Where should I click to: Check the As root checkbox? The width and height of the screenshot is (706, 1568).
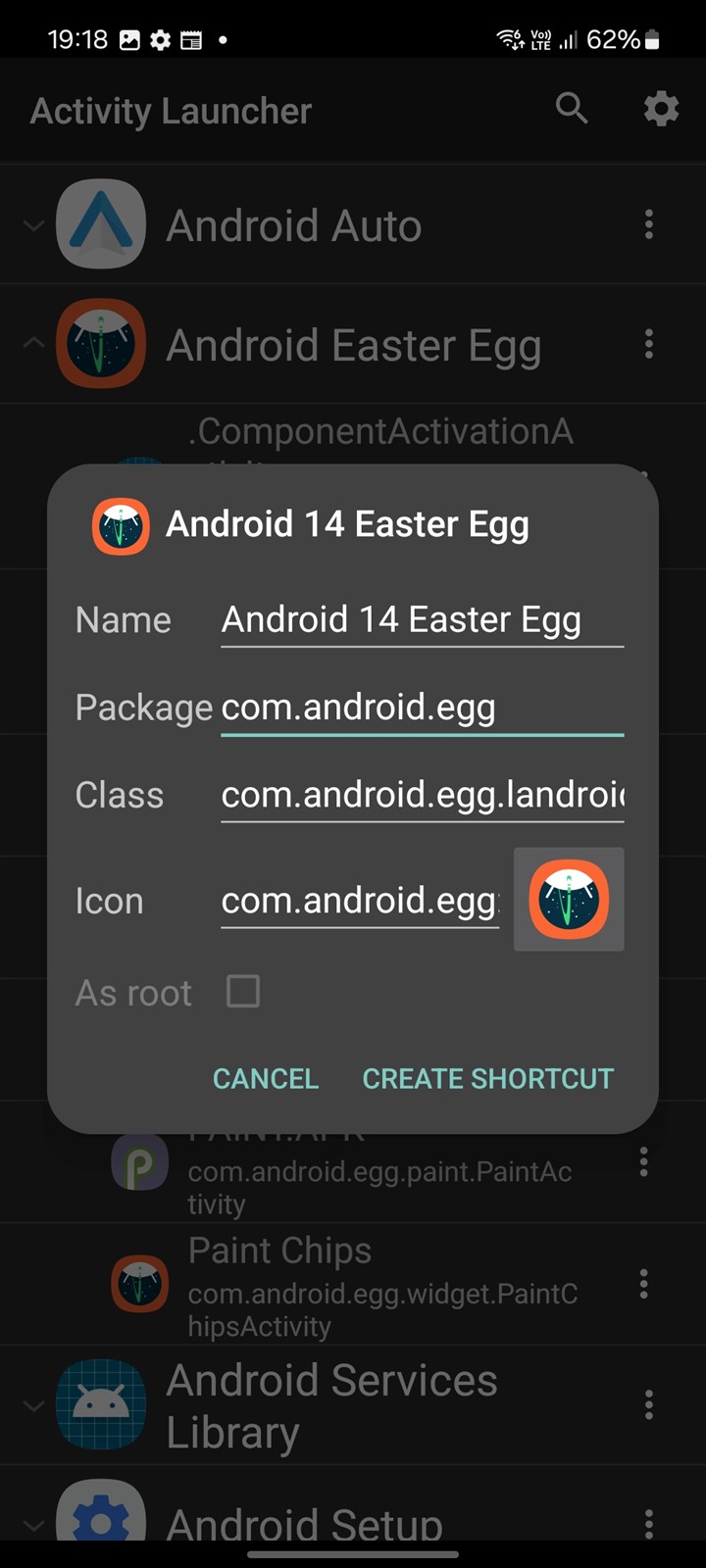[x=243, y=992]
